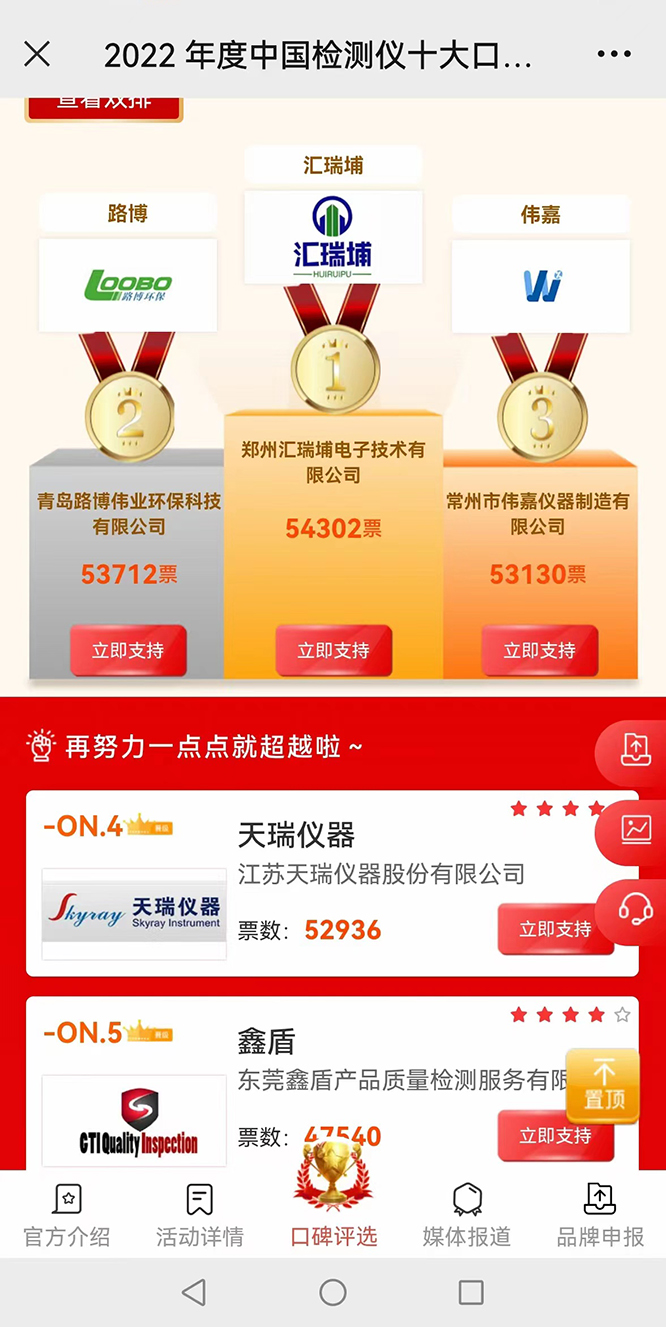This screenshot has width=666, height=1327.
Task: Switch to 活动详情 tab
Action: coord(200,1216)
